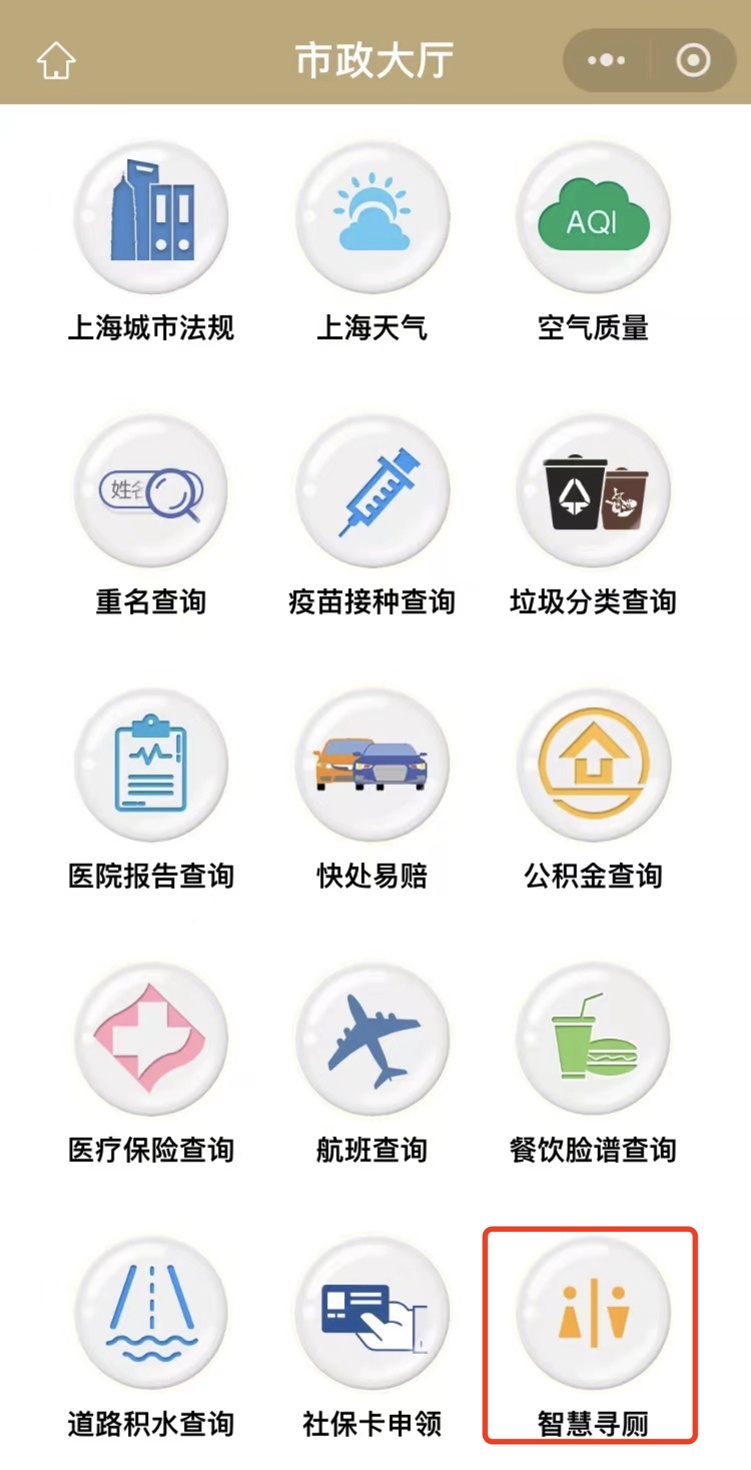Open 公积金查询 housing fund query
This screenshot has height=1470, width=751.
tap(593, 765)
